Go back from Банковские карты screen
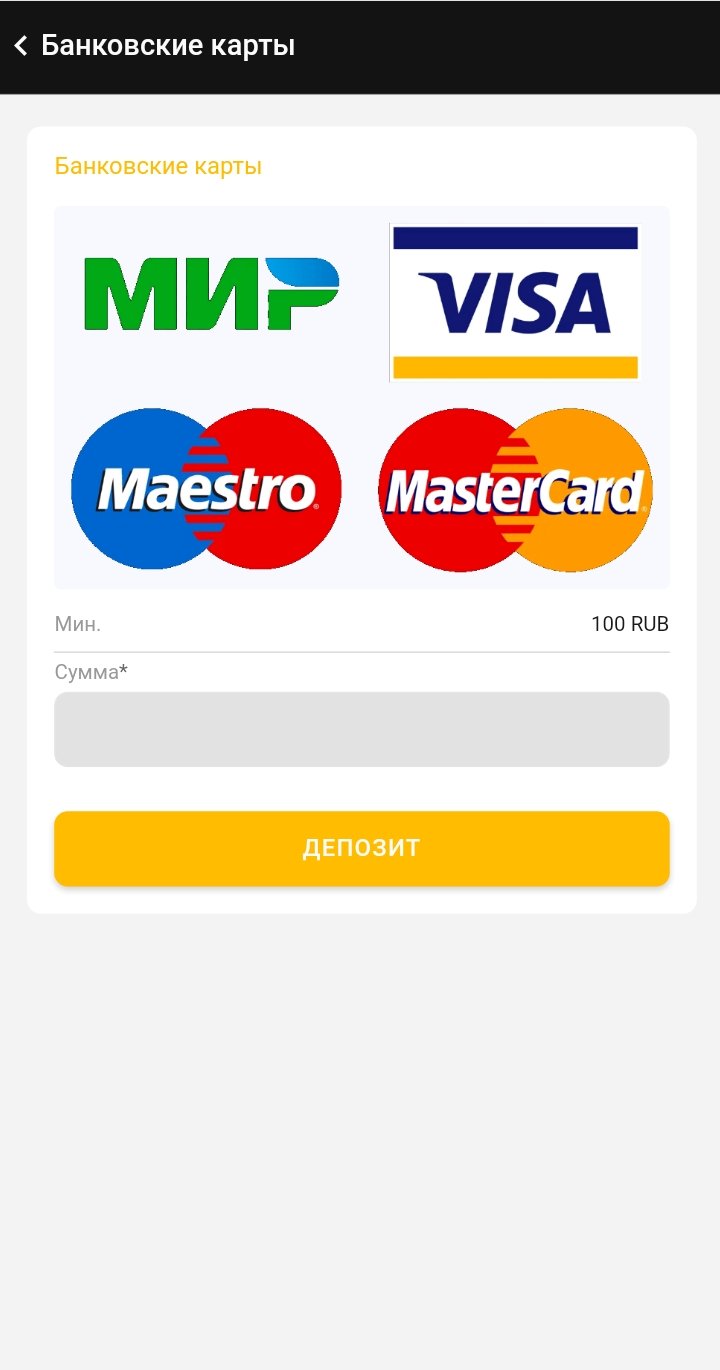 pyautogui.click(x=21, y=46)
